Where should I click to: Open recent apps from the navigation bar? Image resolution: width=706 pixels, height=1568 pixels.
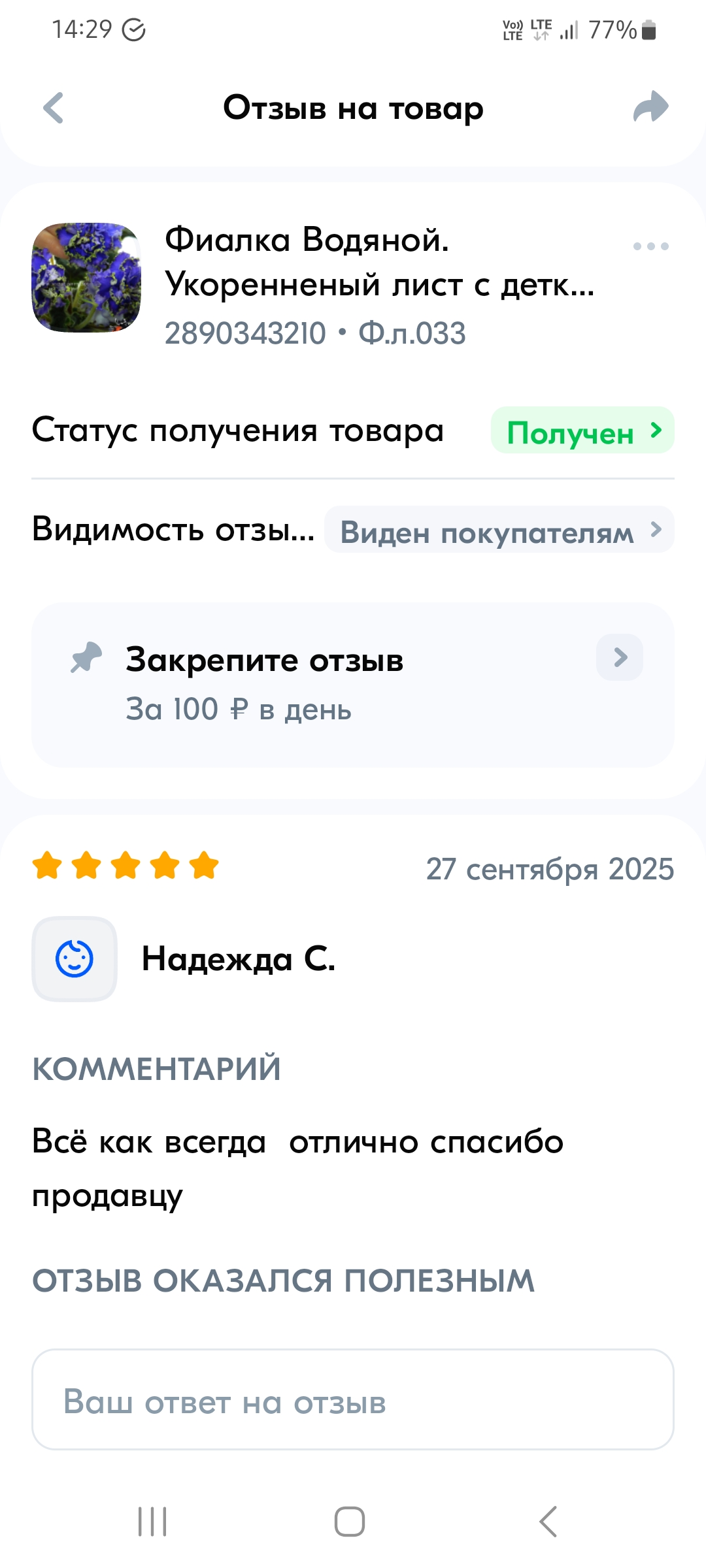click(152, 1522)
